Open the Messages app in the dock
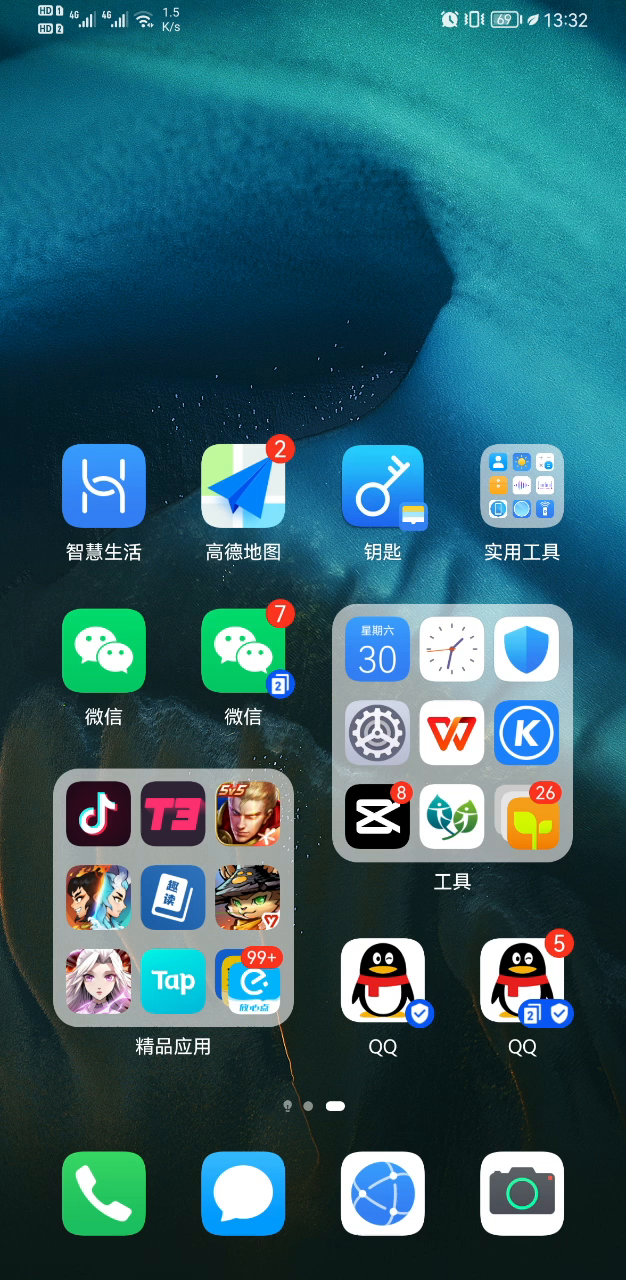The width and height of the screenshot is (626, 1280). coord(243,1193)
